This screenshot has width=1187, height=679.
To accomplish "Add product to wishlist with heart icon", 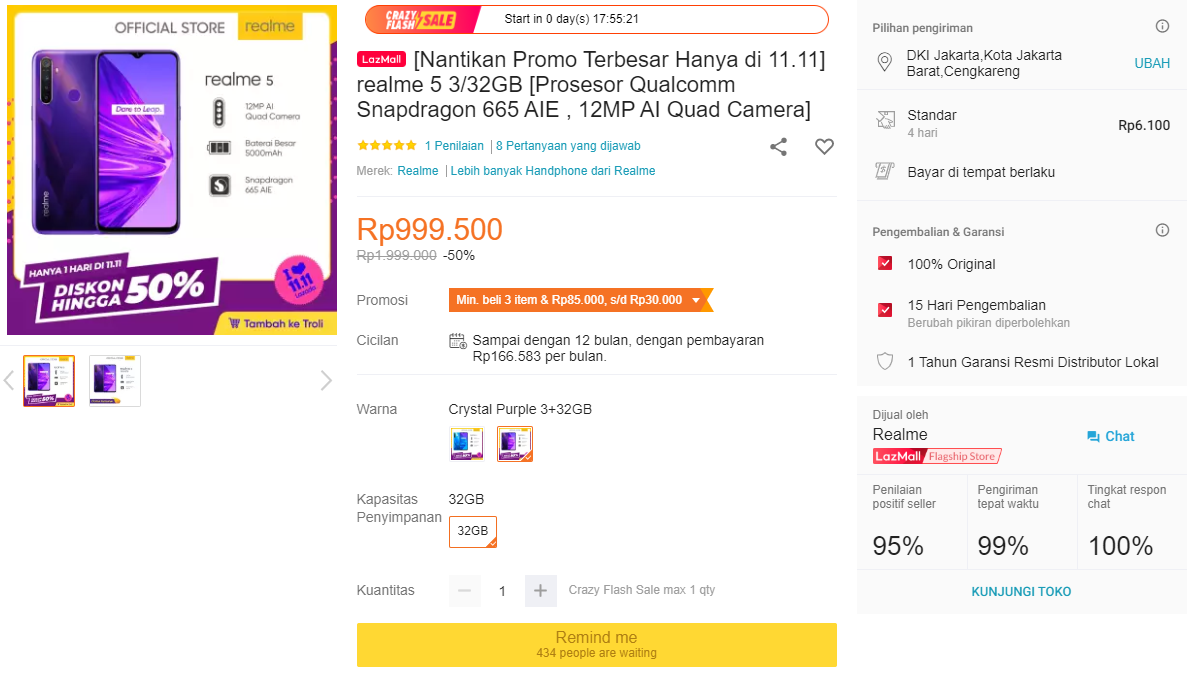I will tap(824, 147).
